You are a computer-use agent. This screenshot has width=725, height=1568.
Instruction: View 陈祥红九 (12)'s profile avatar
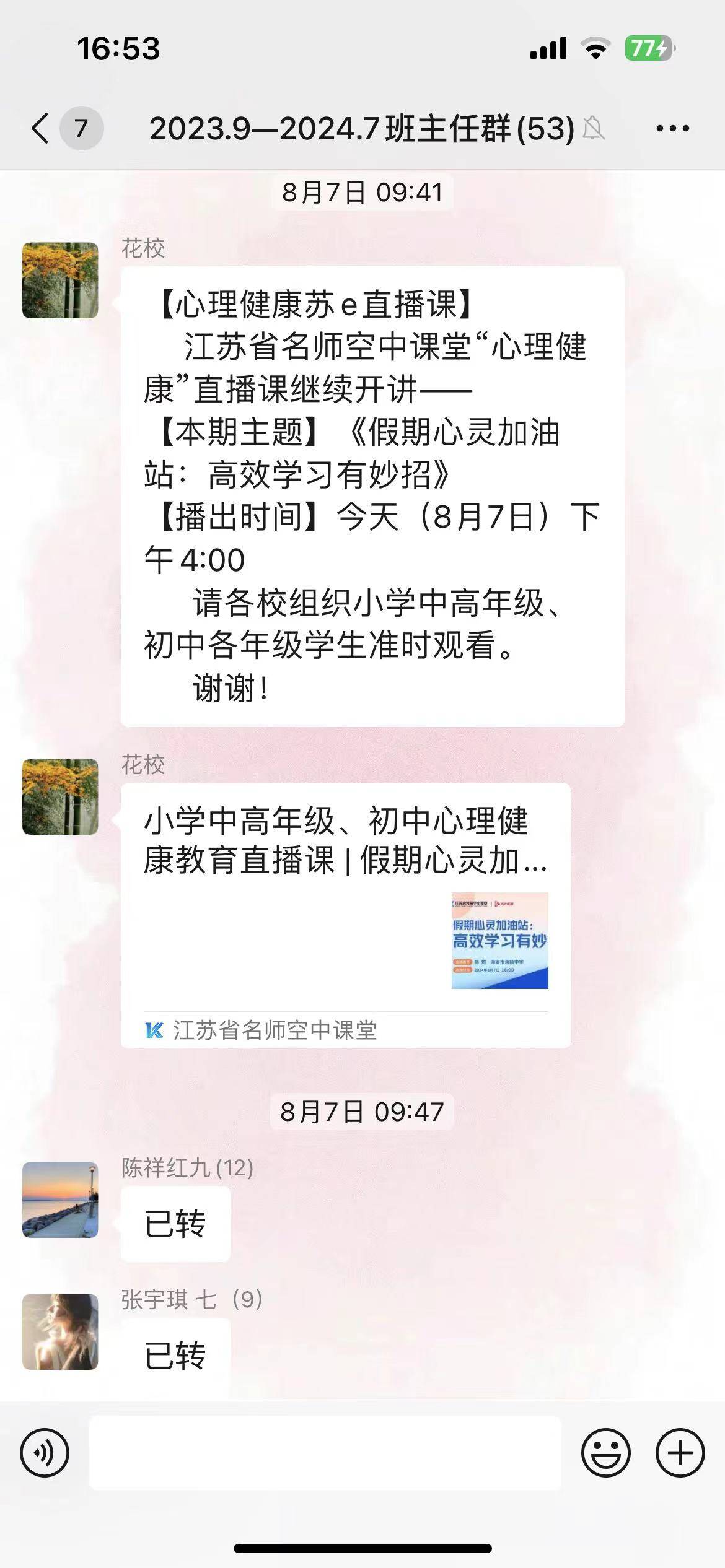coord(60,1200)
